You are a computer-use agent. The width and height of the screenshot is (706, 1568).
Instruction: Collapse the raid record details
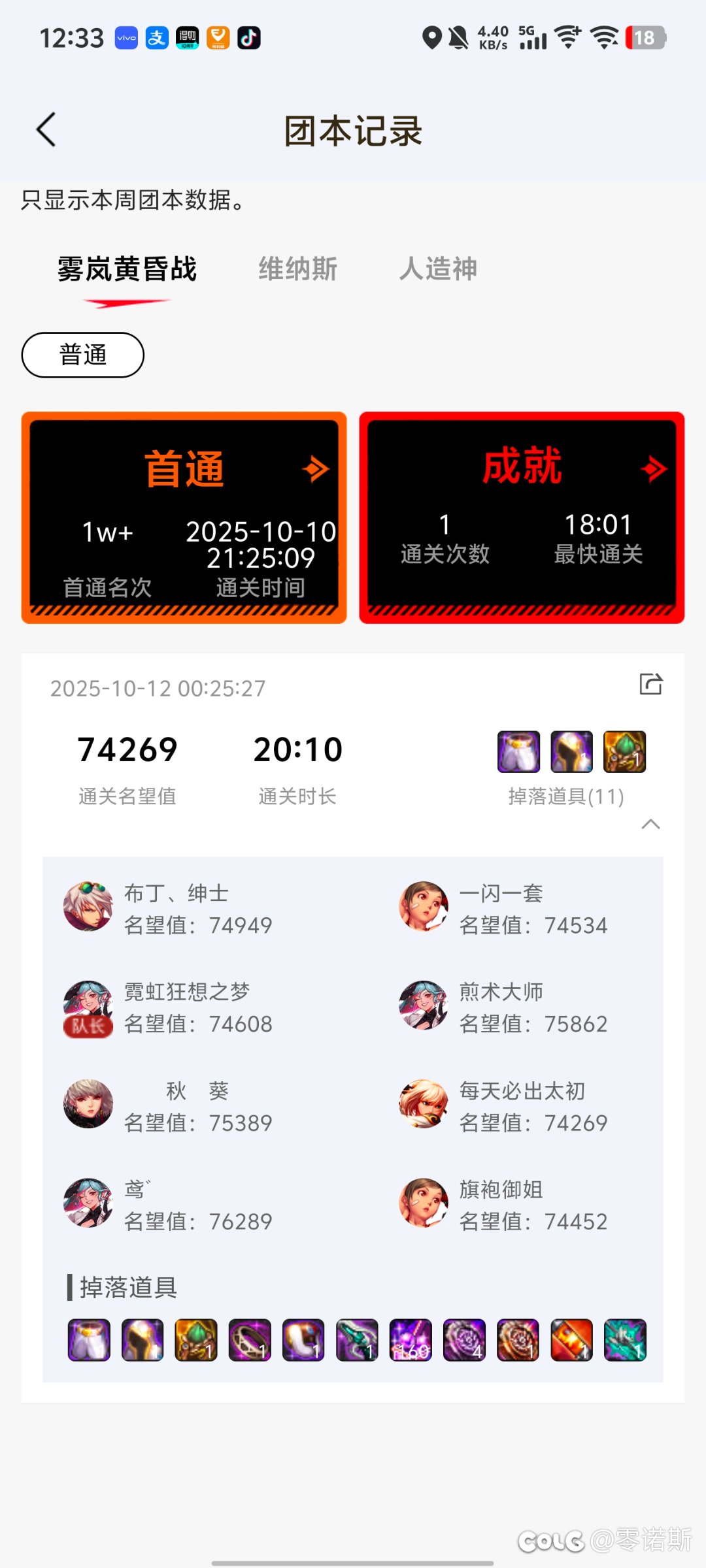pyautogui.click(x=650, y=824)
